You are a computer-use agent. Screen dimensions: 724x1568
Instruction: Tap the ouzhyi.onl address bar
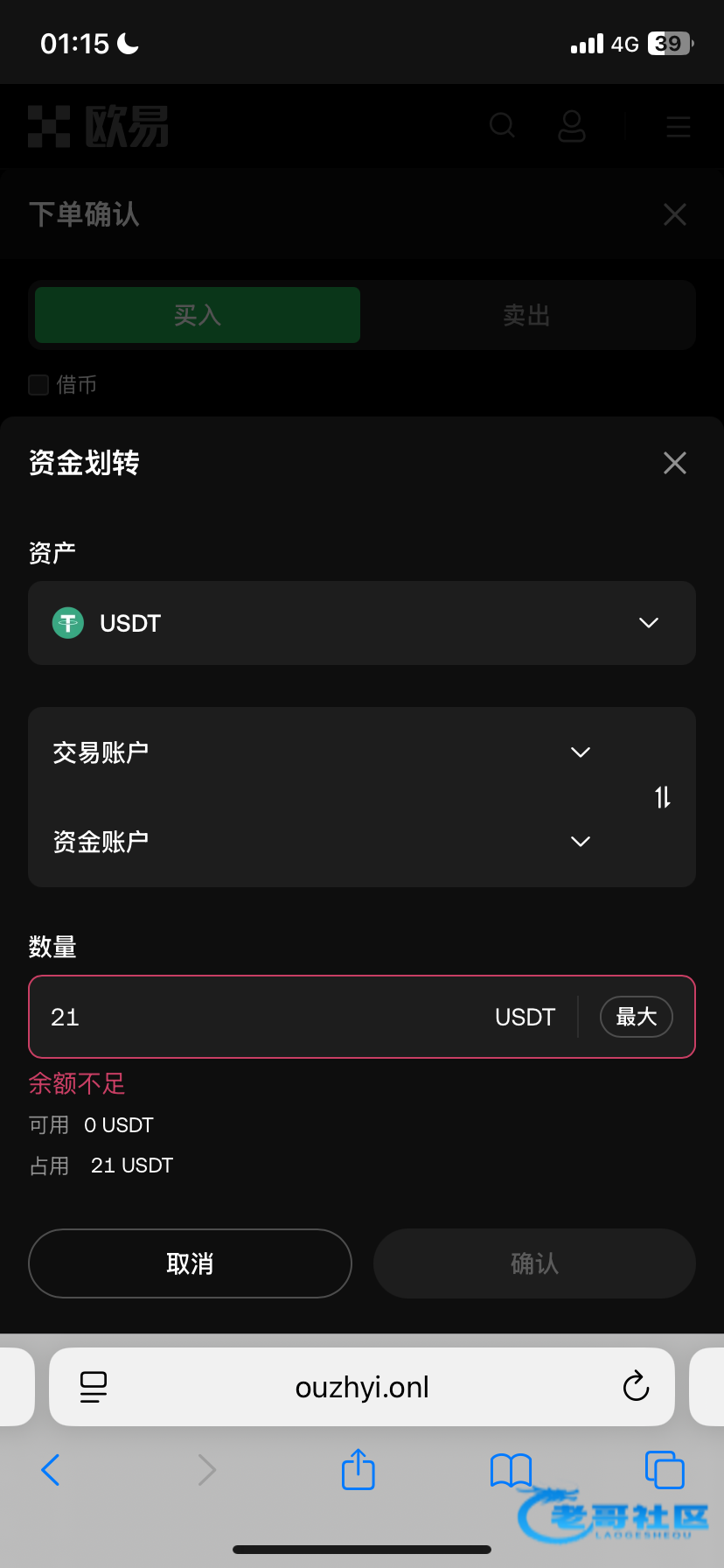pyautogui.click(x=362, y=1387)
